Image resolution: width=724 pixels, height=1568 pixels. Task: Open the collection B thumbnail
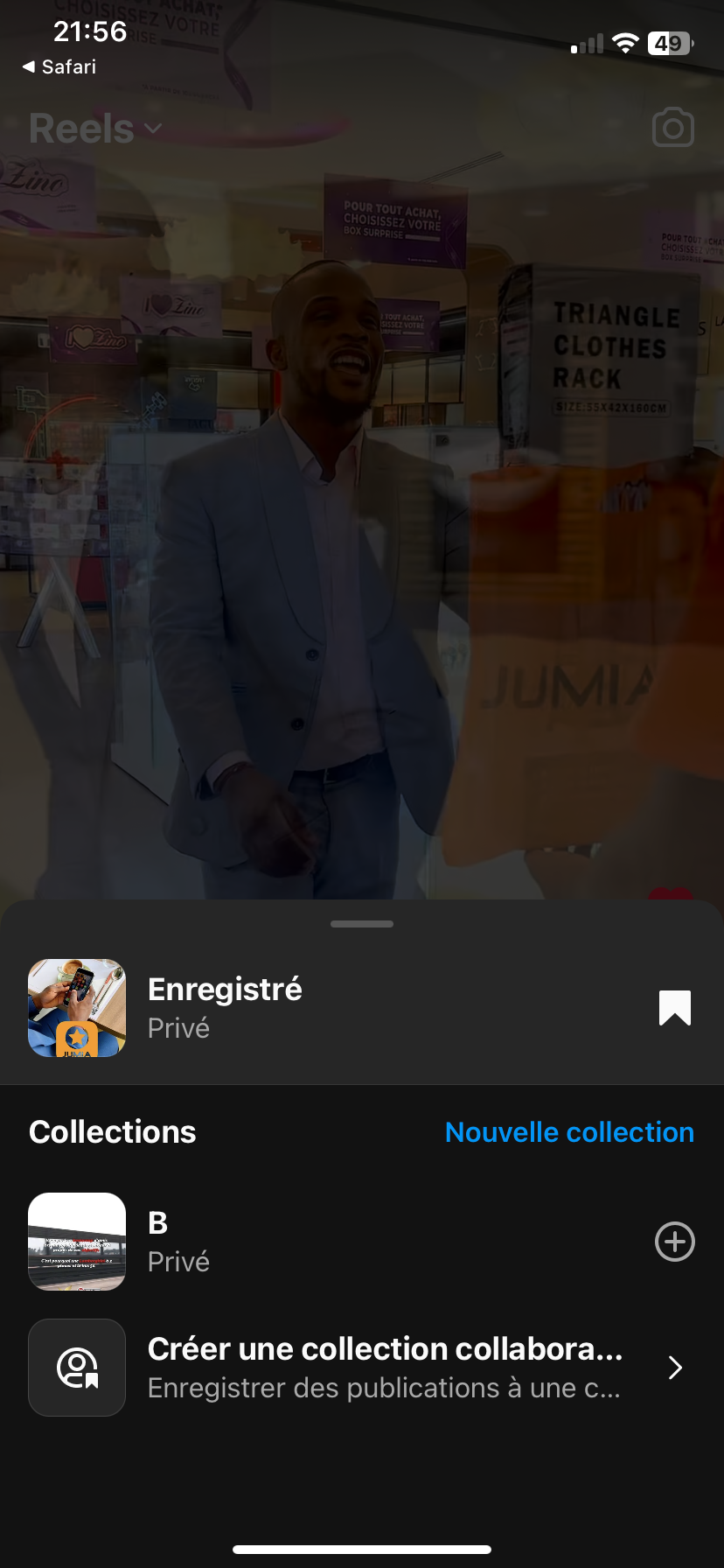[77, 1242]
